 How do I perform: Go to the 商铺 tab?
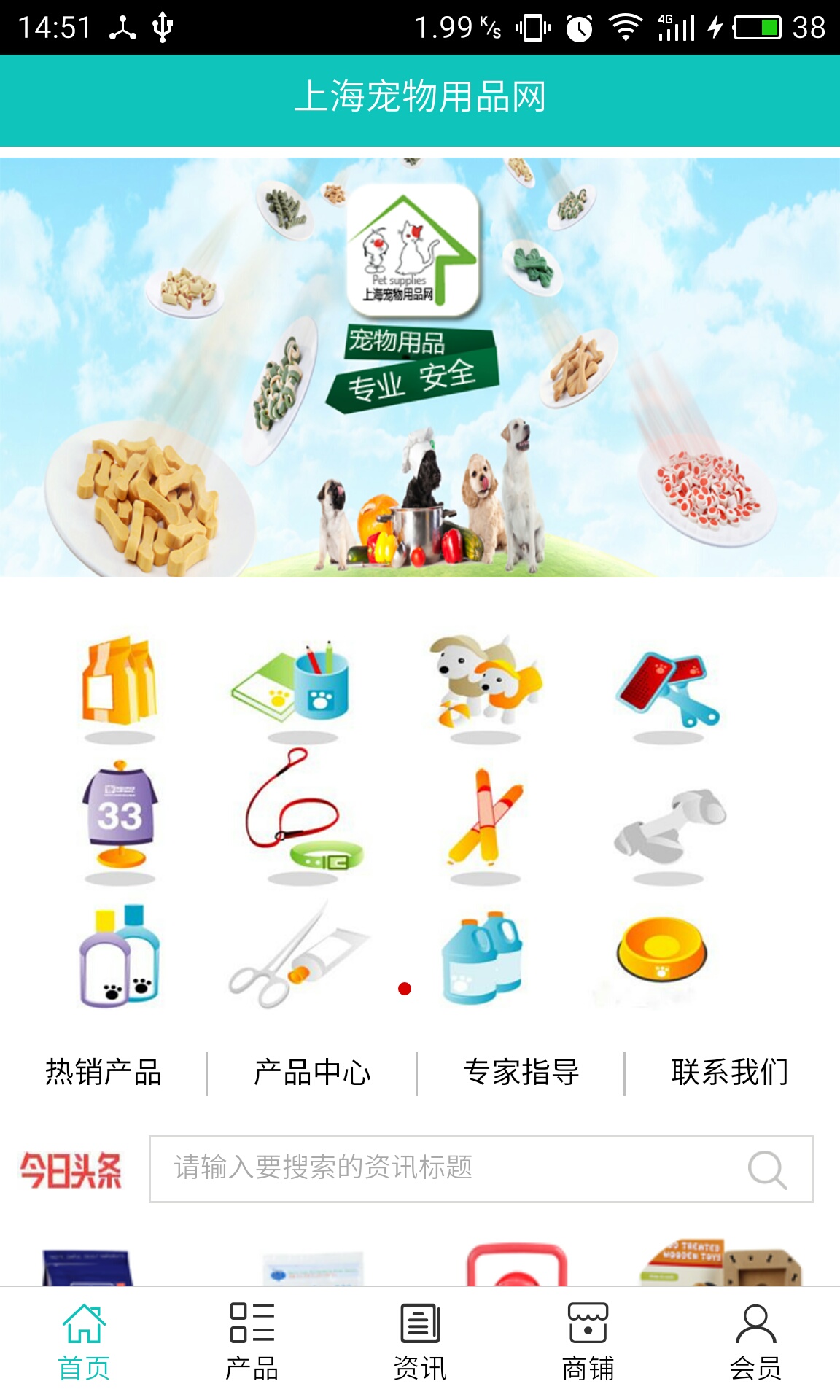(x=588, y=1342)
